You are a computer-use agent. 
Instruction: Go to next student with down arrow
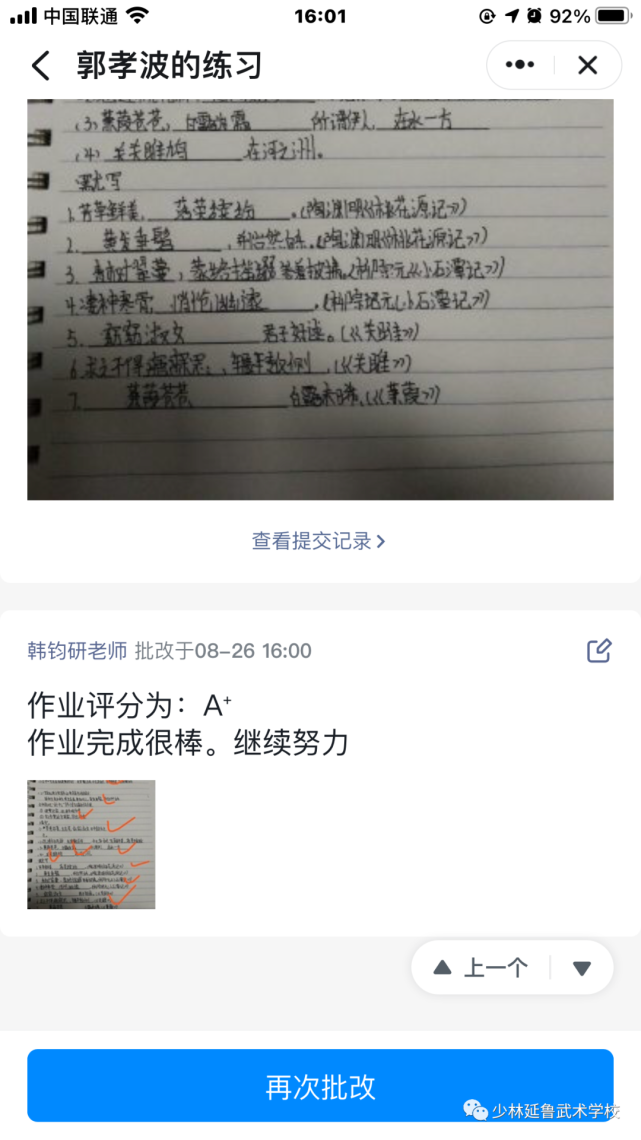click(x=582, y=968)
